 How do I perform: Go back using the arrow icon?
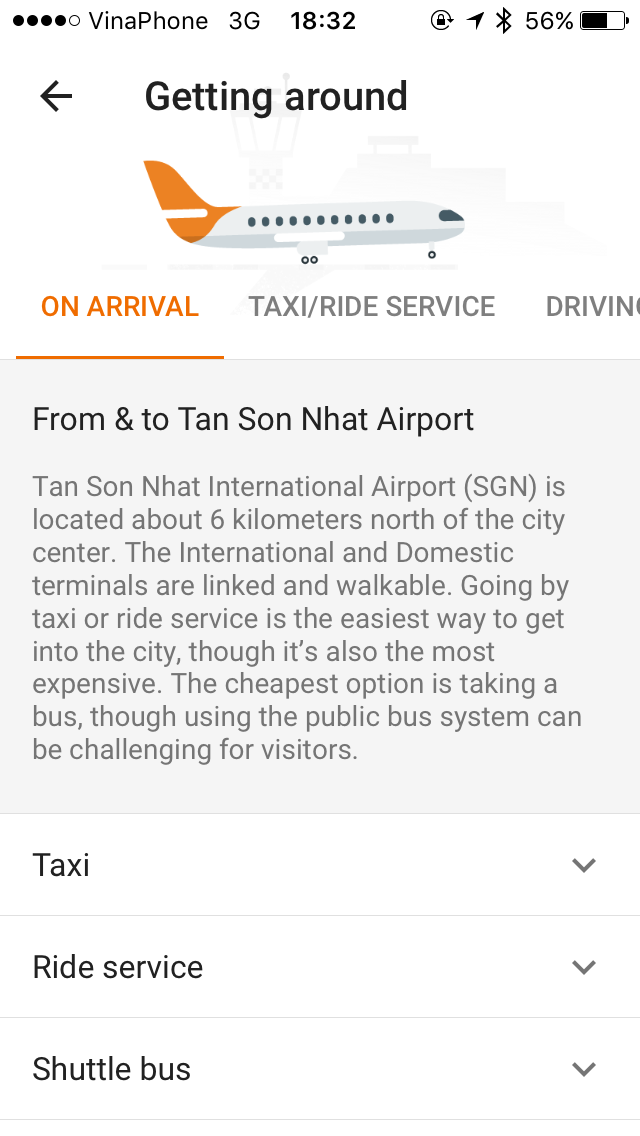pyautogui.click(x=56, y=96)
